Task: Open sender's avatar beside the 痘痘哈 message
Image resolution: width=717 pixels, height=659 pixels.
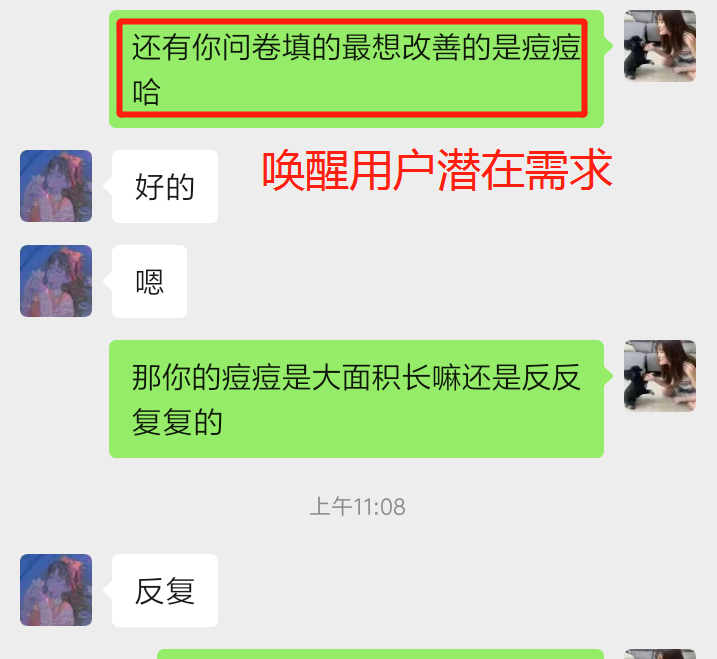Action: [659, 46]
